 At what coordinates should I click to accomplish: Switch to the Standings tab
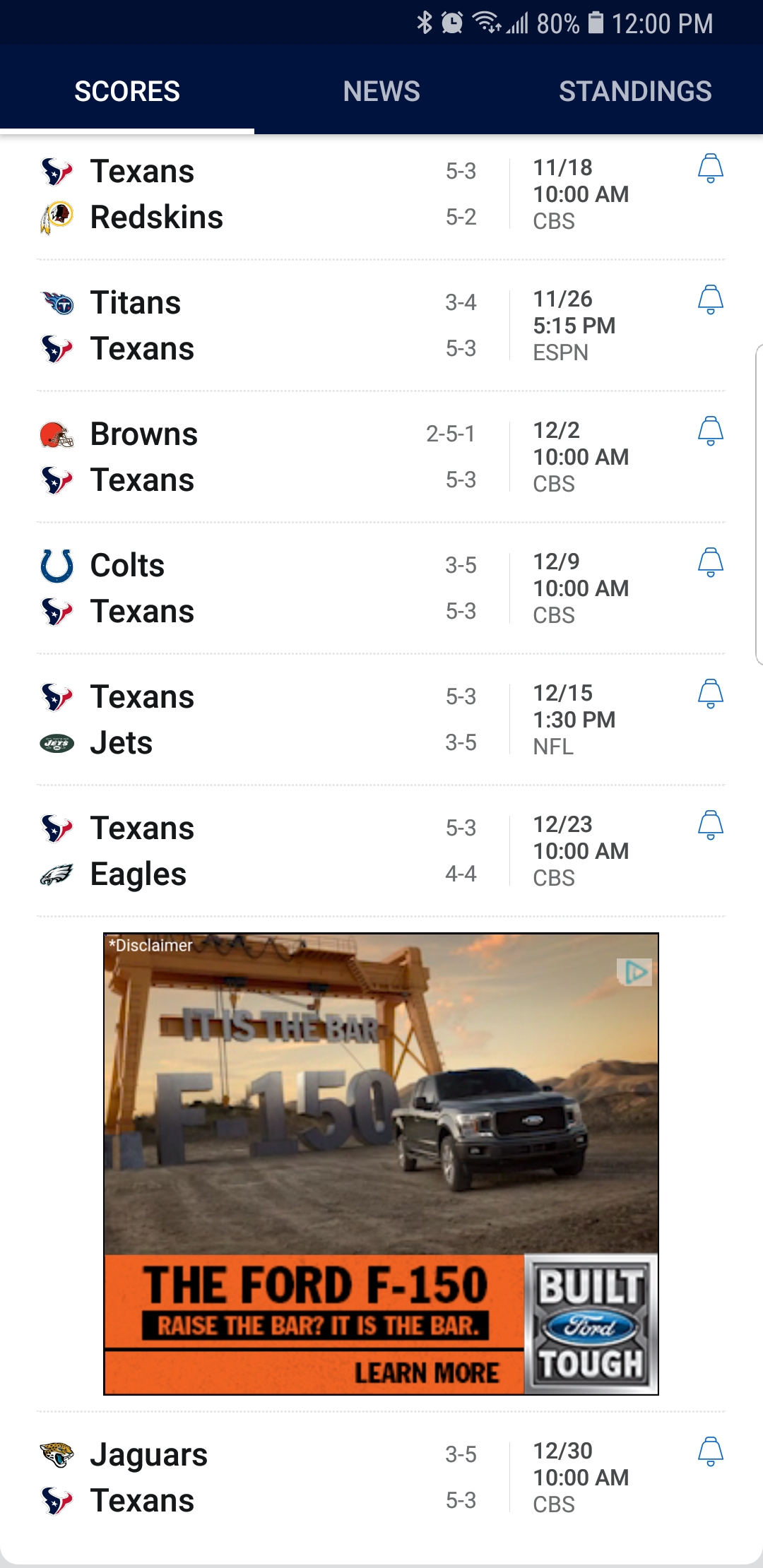click(x=635, y=91)
